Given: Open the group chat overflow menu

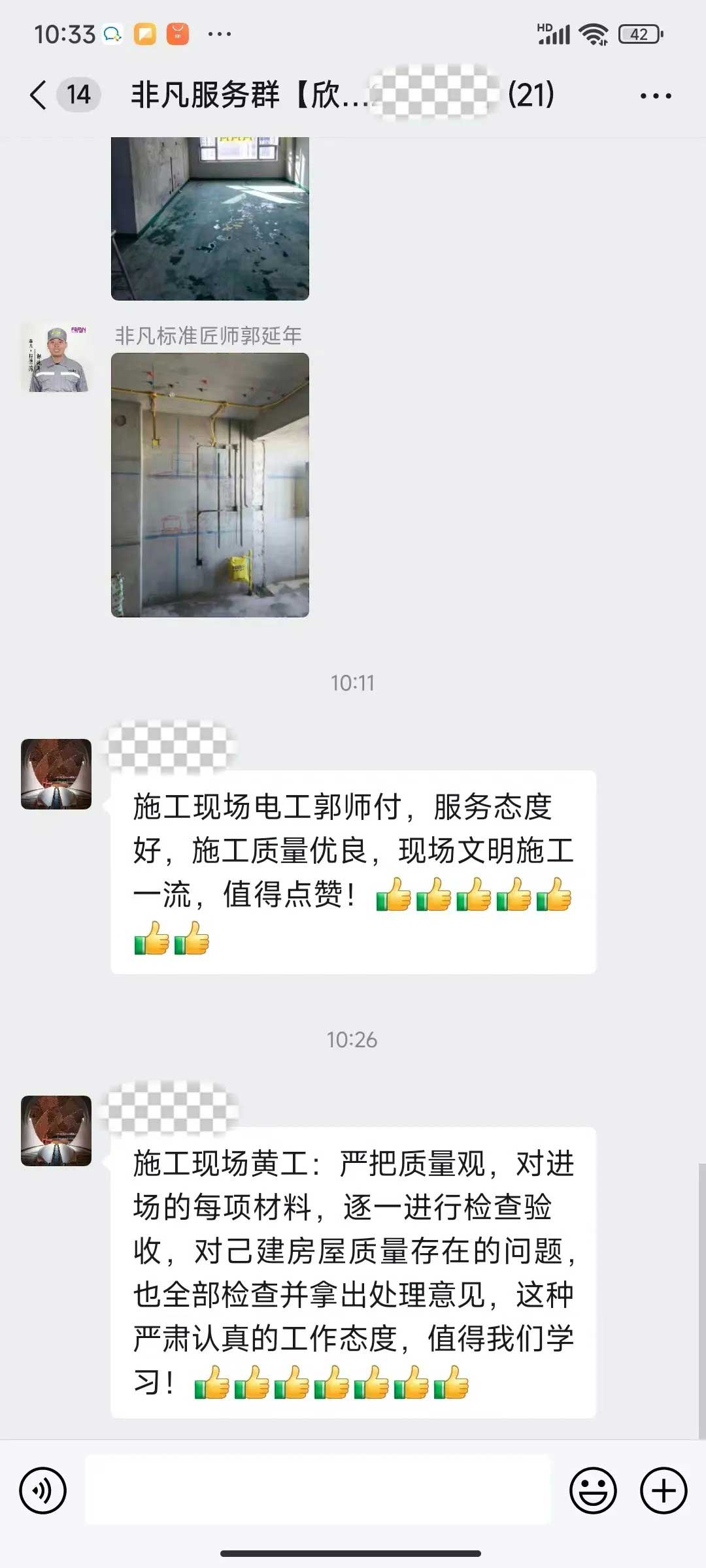Looking at the screenshot, I should tap(655, 96).
